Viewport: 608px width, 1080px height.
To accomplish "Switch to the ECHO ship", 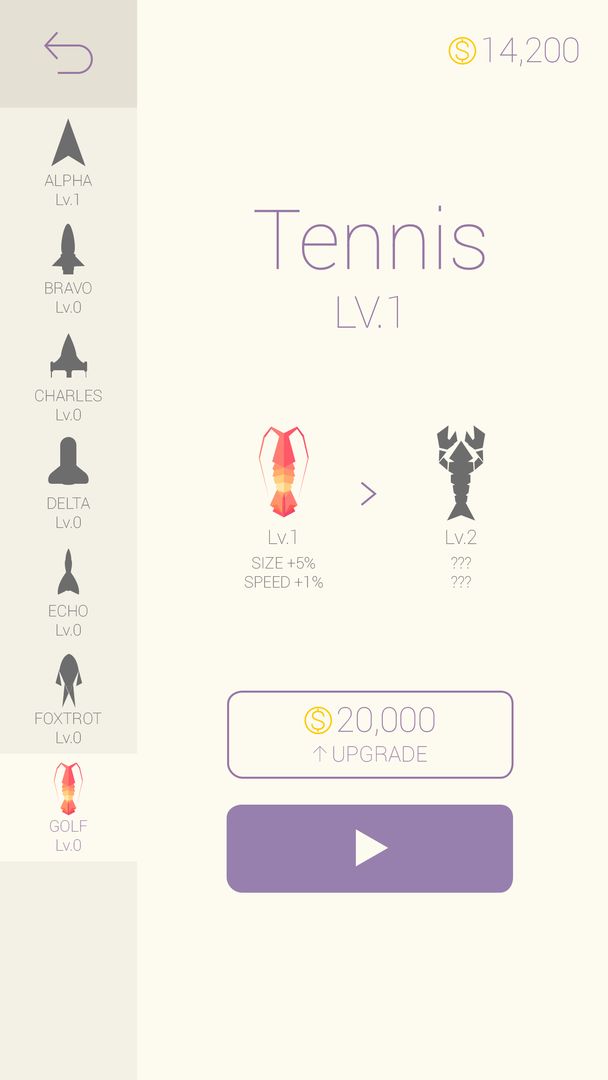I will (x=68, y=592).
